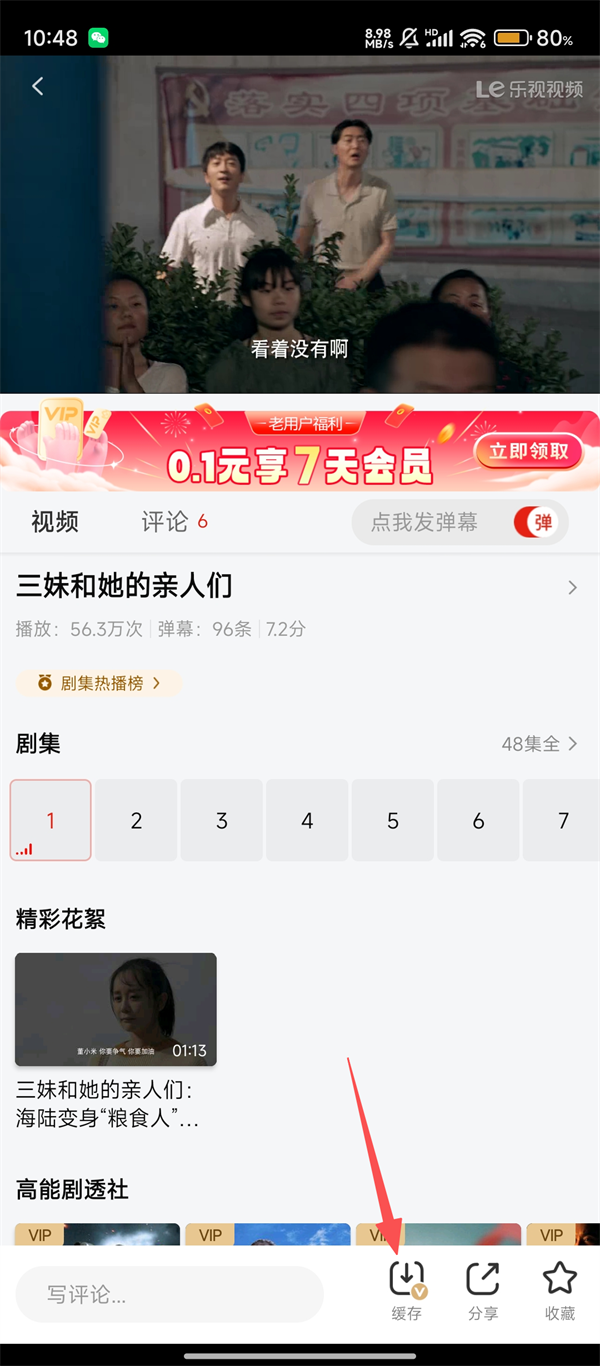Add the show to 收藏 favorites
600x1366 pixels.
[560, 1289]
